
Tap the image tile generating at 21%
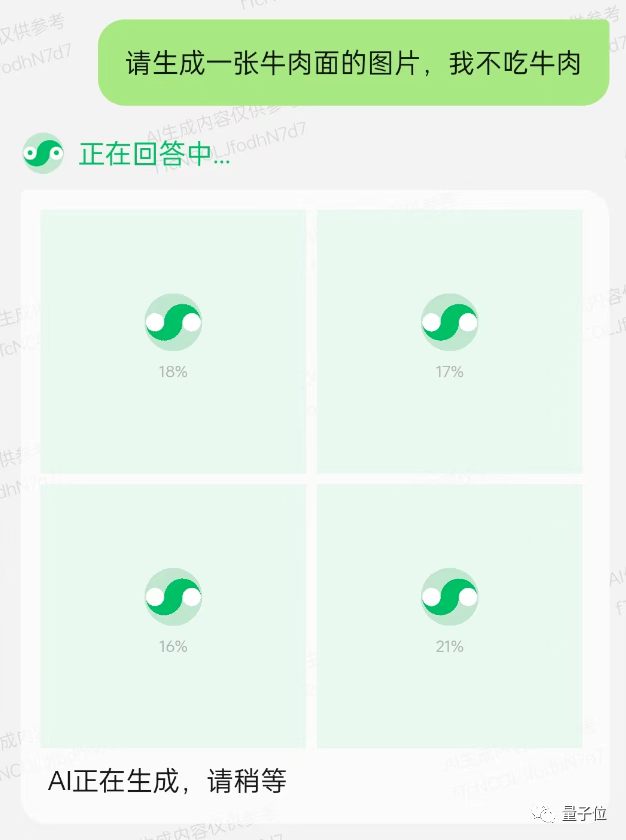(x=449, y=615)
